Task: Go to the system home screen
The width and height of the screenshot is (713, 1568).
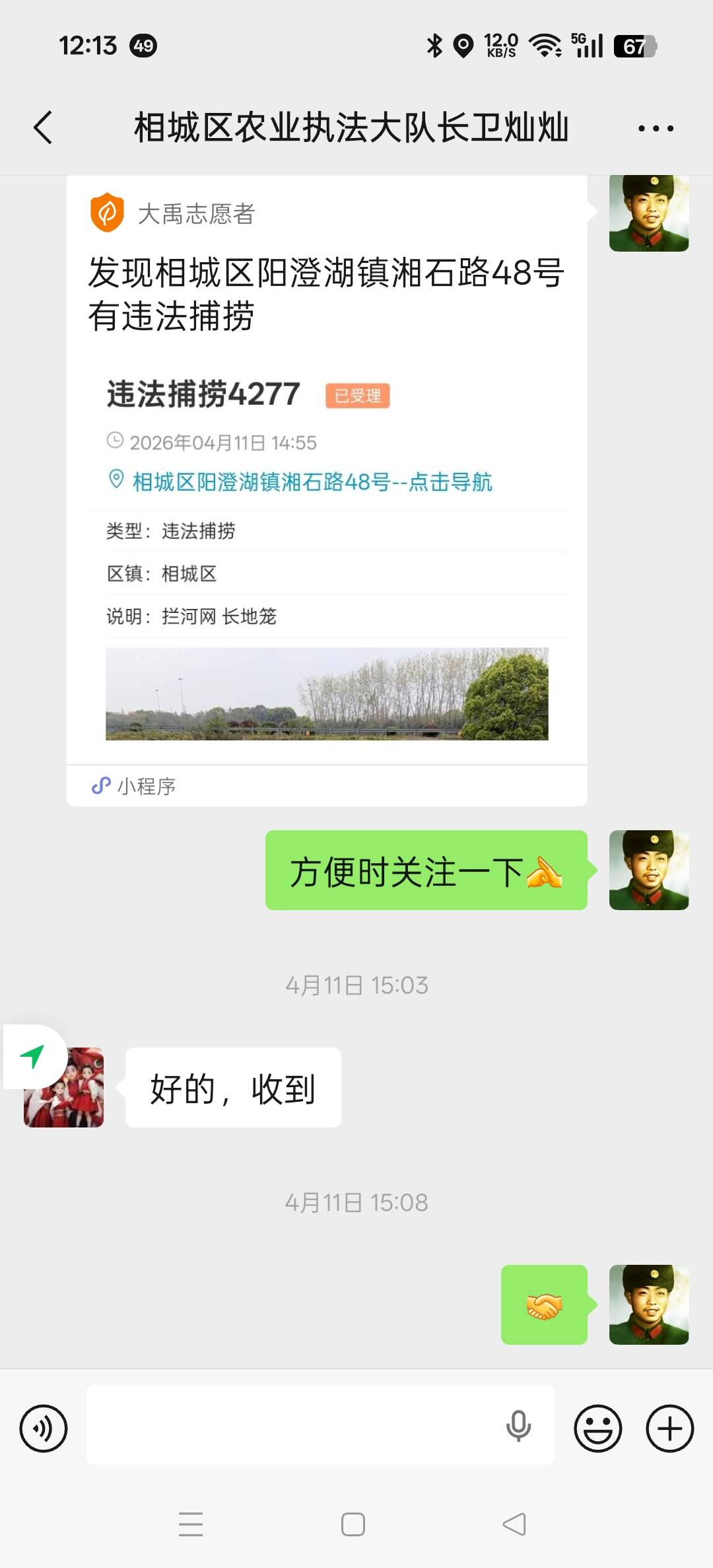Action: [353, 1524]
